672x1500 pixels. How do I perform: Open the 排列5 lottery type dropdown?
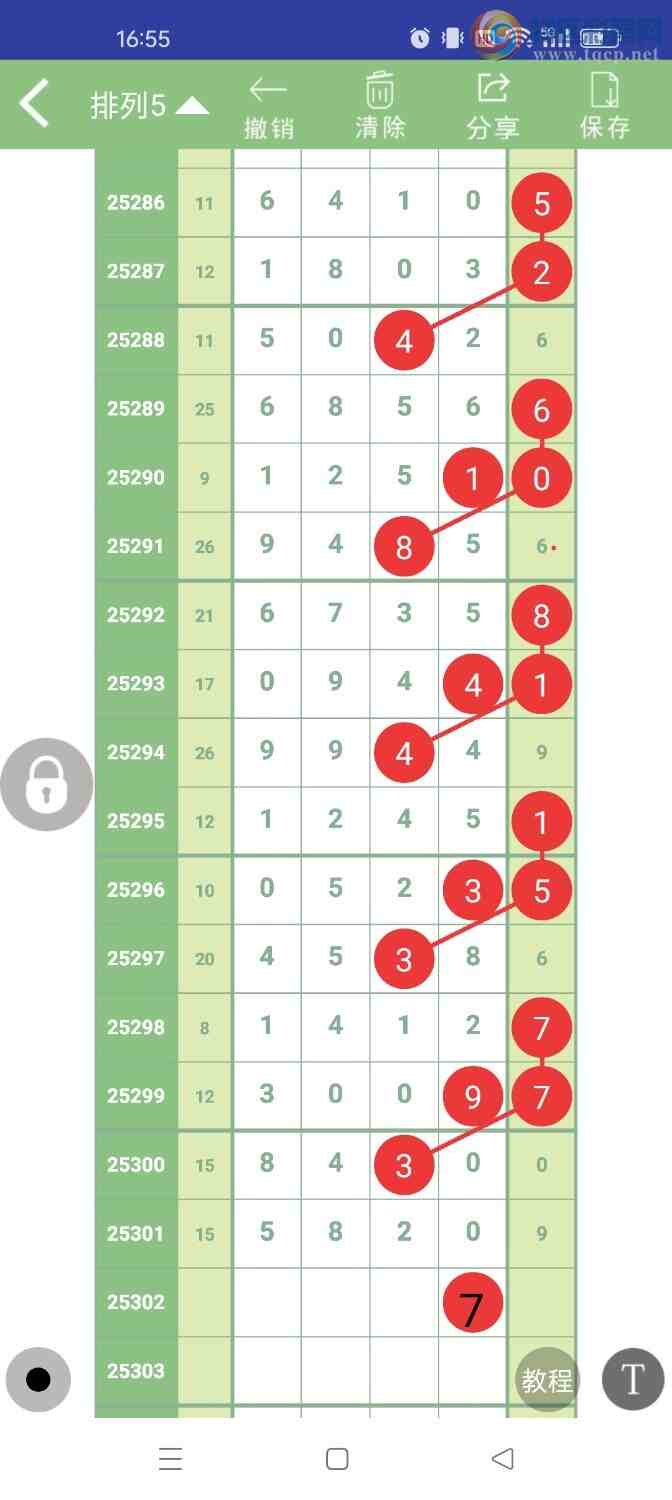[x=150, y=105]
